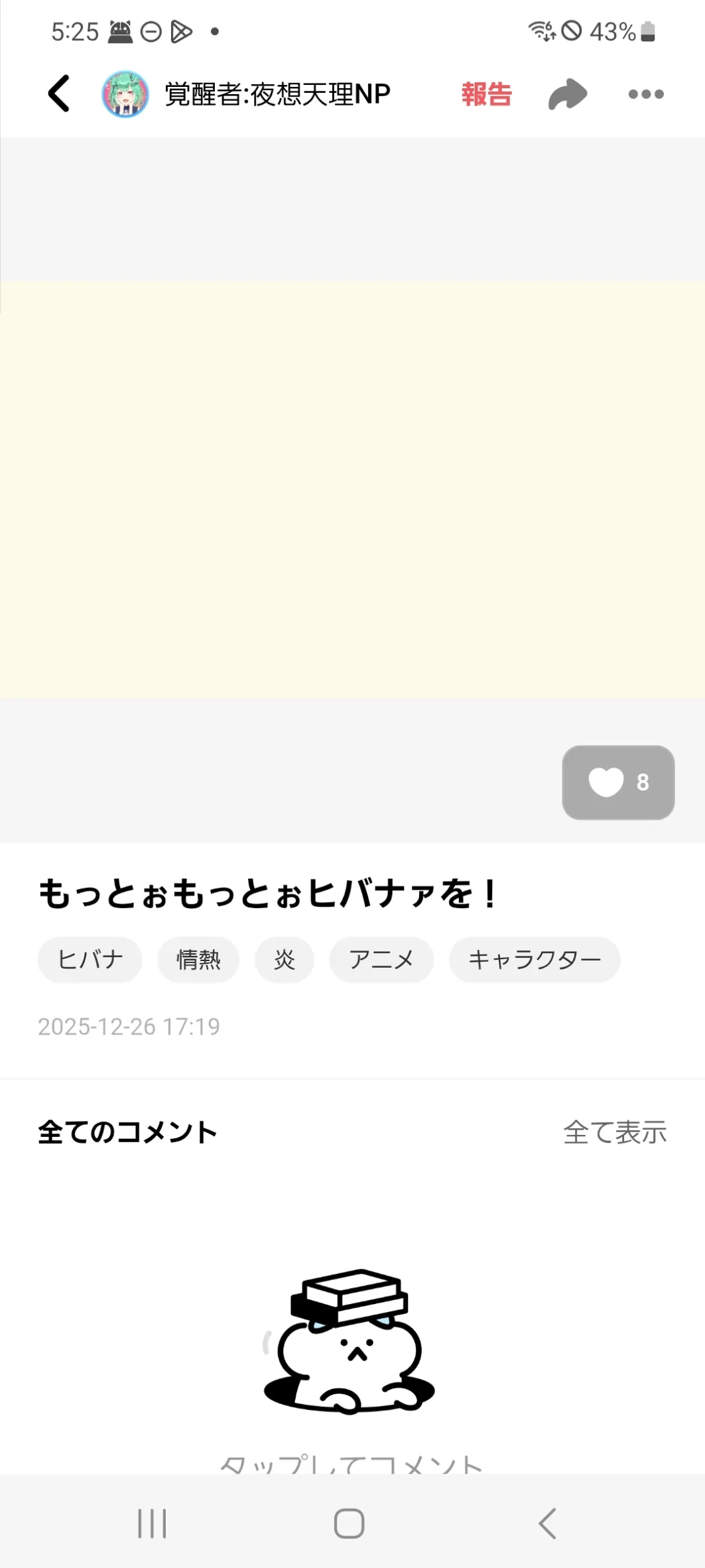Select the アニメ tag chip
The width and height of the screenshot is (705, 1568).
pos(381,959)
